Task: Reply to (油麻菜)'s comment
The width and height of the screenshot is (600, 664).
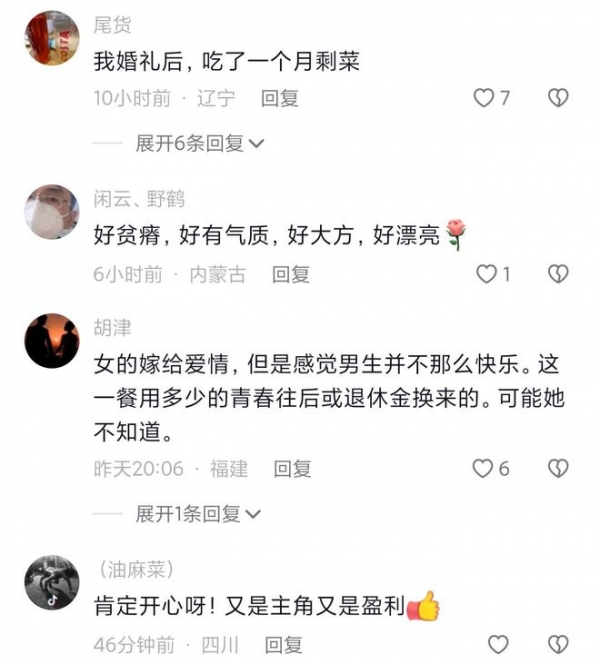Action: [282, 645]
